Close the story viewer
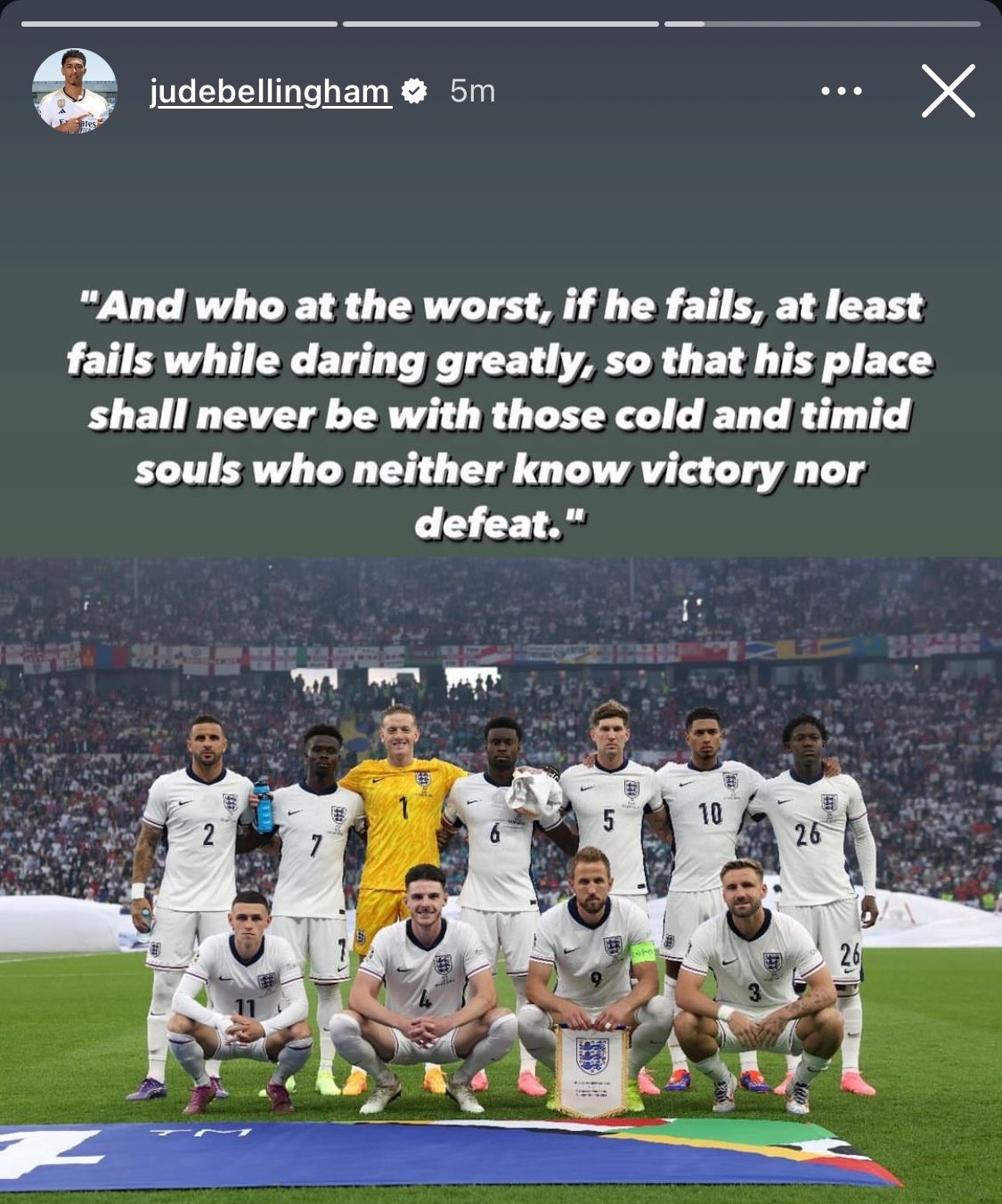Viewport: 1002px width, 1204px height. tap(948, 91)
